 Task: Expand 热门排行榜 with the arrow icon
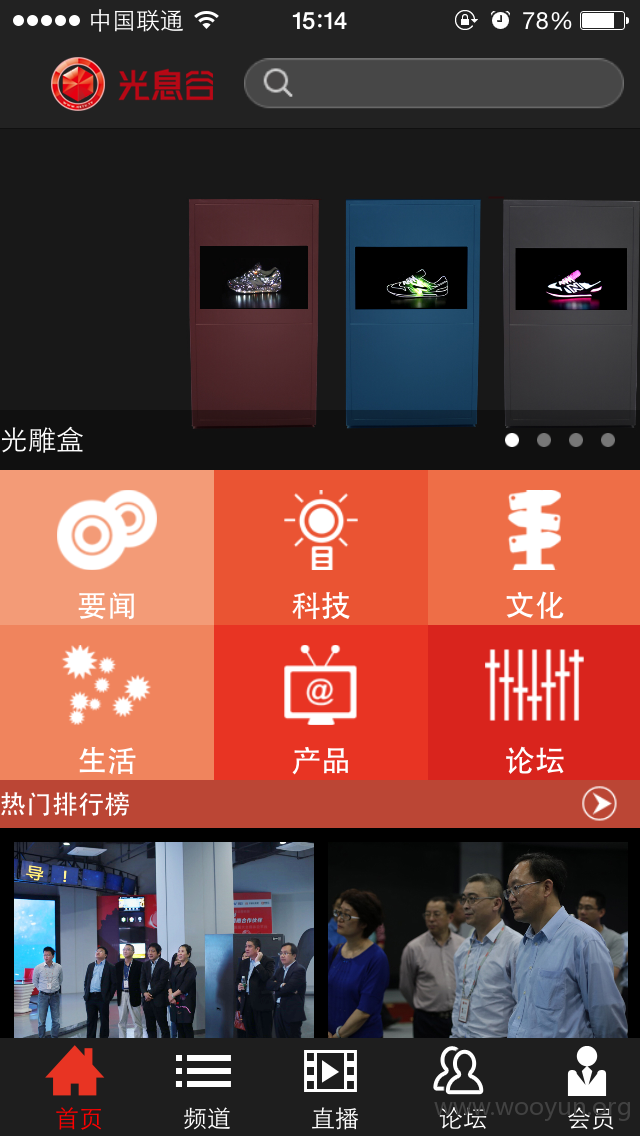point(599,804)
